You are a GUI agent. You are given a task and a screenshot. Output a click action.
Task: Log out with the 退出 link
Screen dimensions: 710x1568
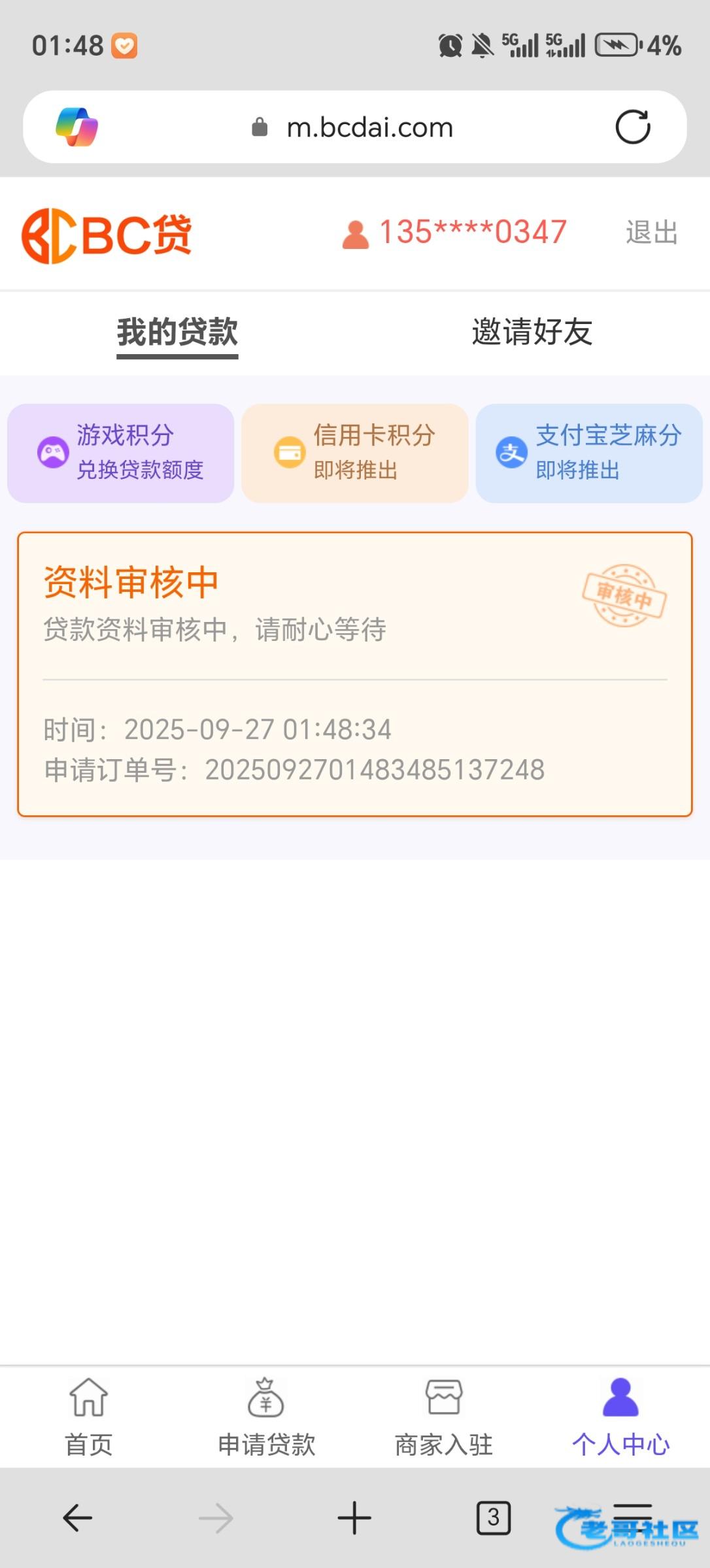point(652,233)
